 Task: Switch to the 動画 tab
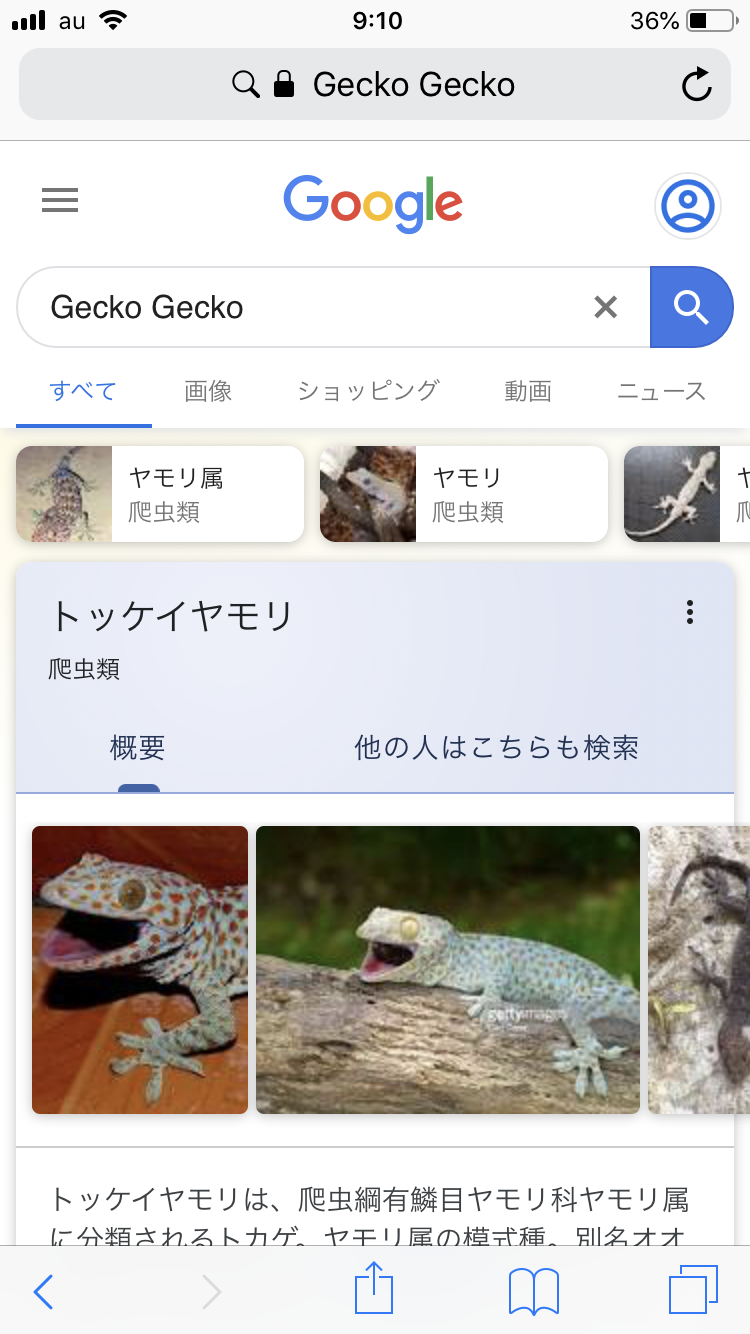[528, 391]
